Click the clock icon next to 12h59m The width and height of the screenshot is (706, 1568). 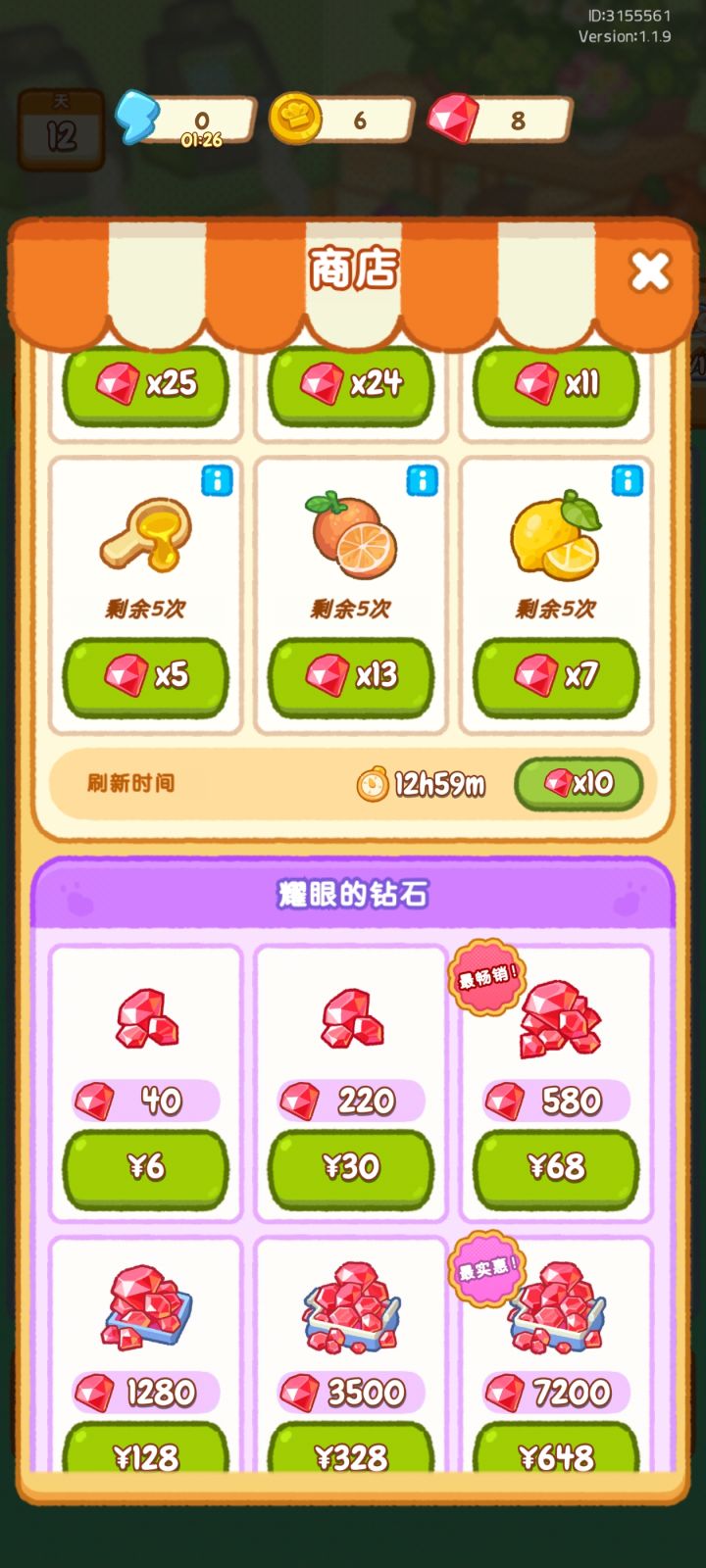pos(373,784)
